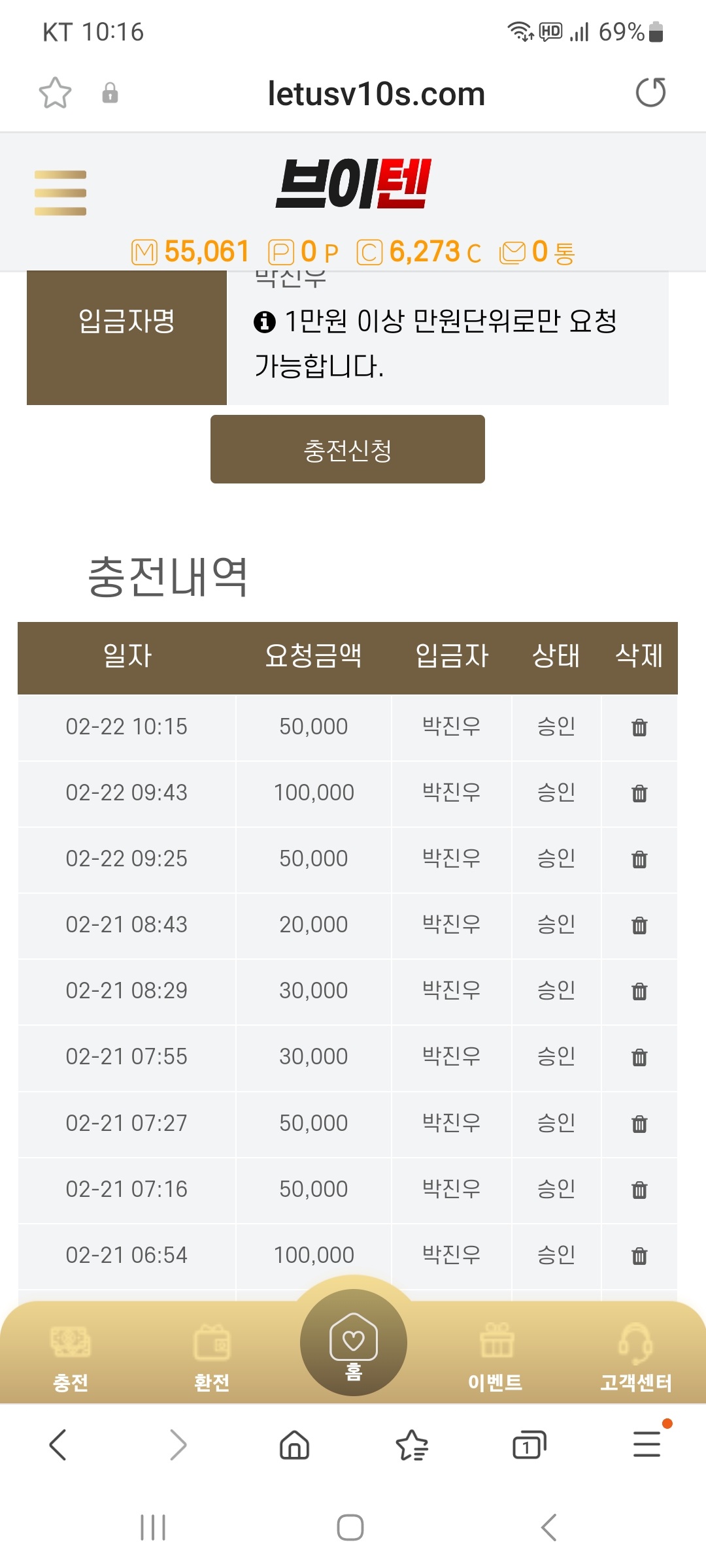This screenshot has width=706, height=1568.
Task: Open the message inbox 0 통
Action: (x=537, y=252)
